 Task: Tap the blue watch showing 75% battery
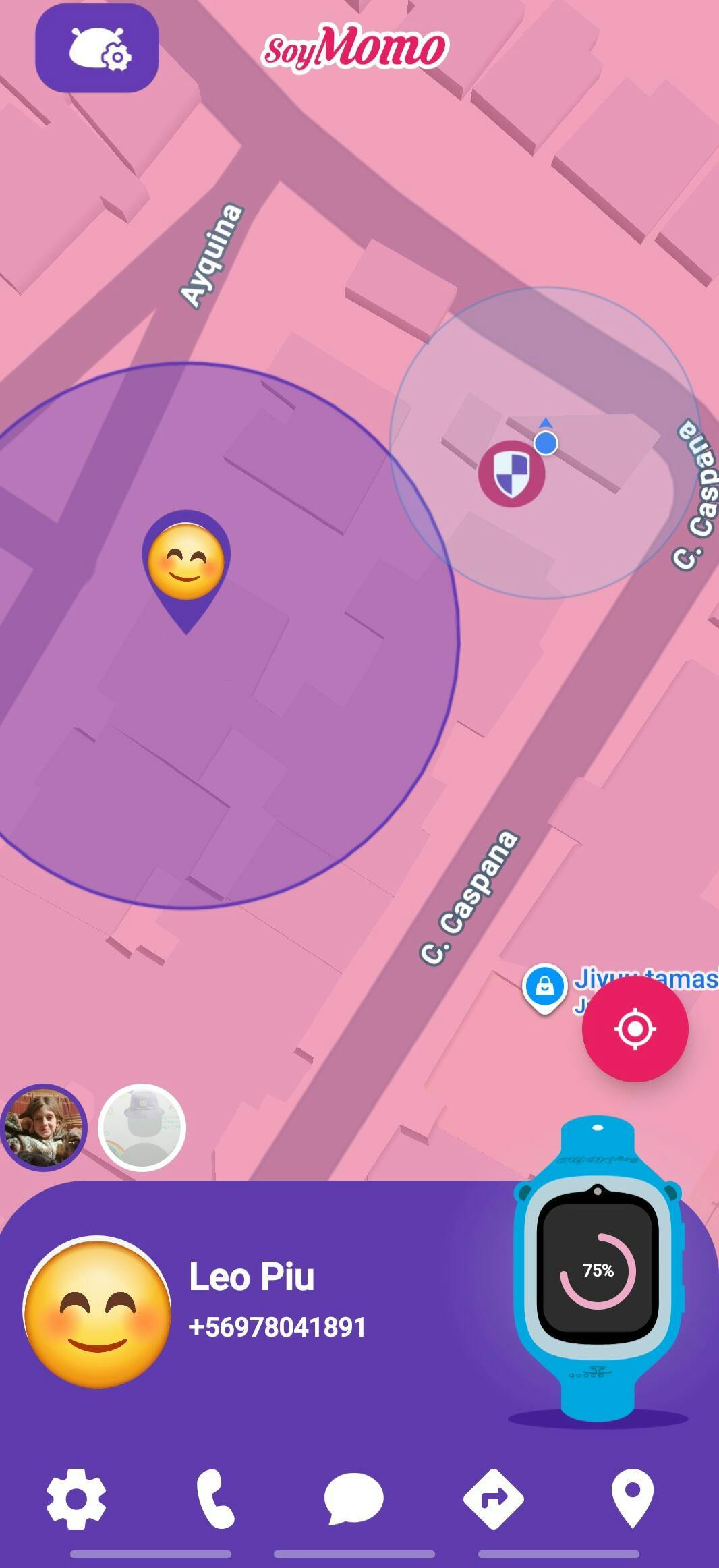tap(598, 1268)
